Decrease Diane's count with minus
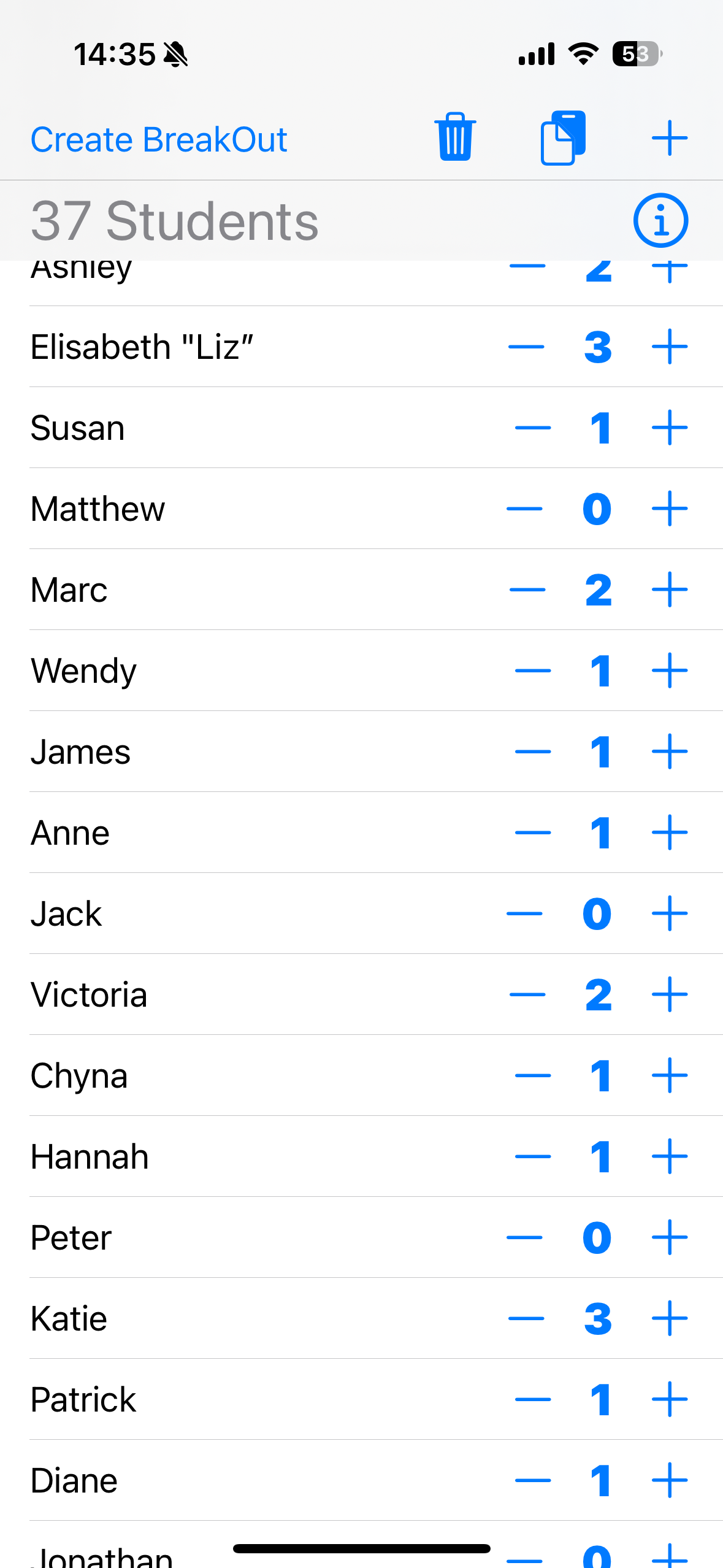 (533, 1480)
